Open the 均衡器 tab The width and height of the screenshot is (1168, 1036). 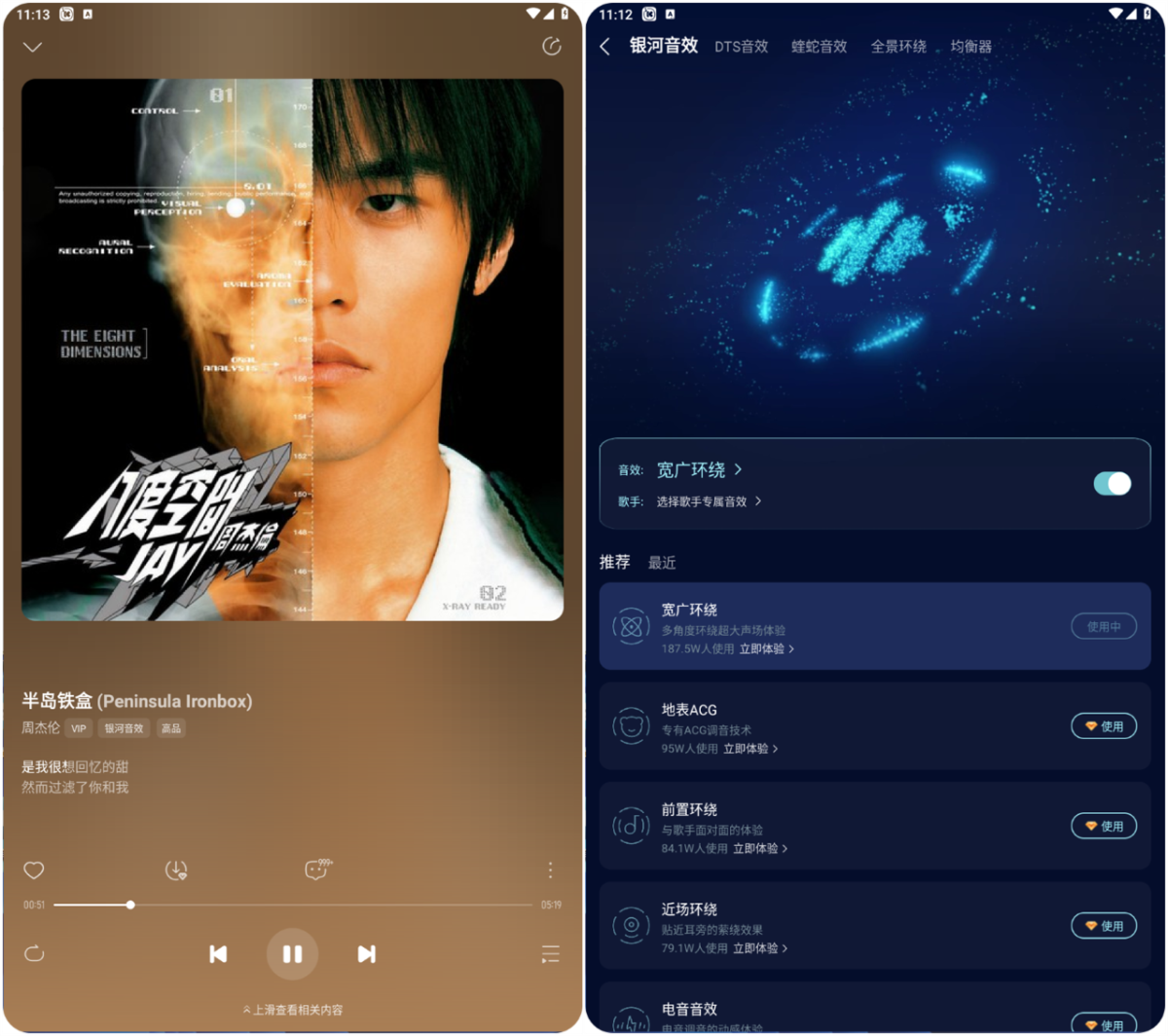pos(970,47)
